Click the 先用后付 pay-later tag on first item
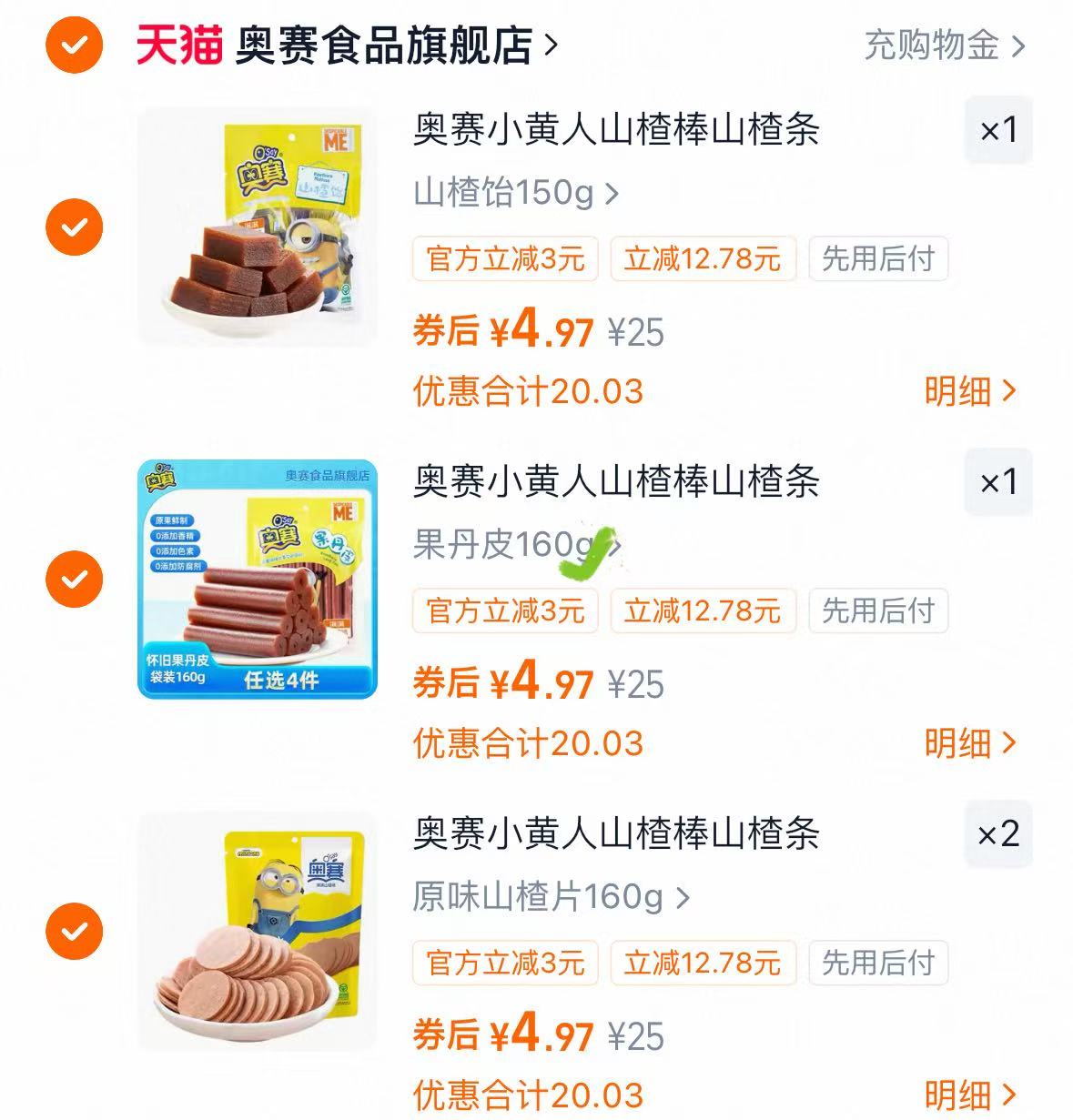The height and width of the screenshot is (1120, 1073). (876, 259)
